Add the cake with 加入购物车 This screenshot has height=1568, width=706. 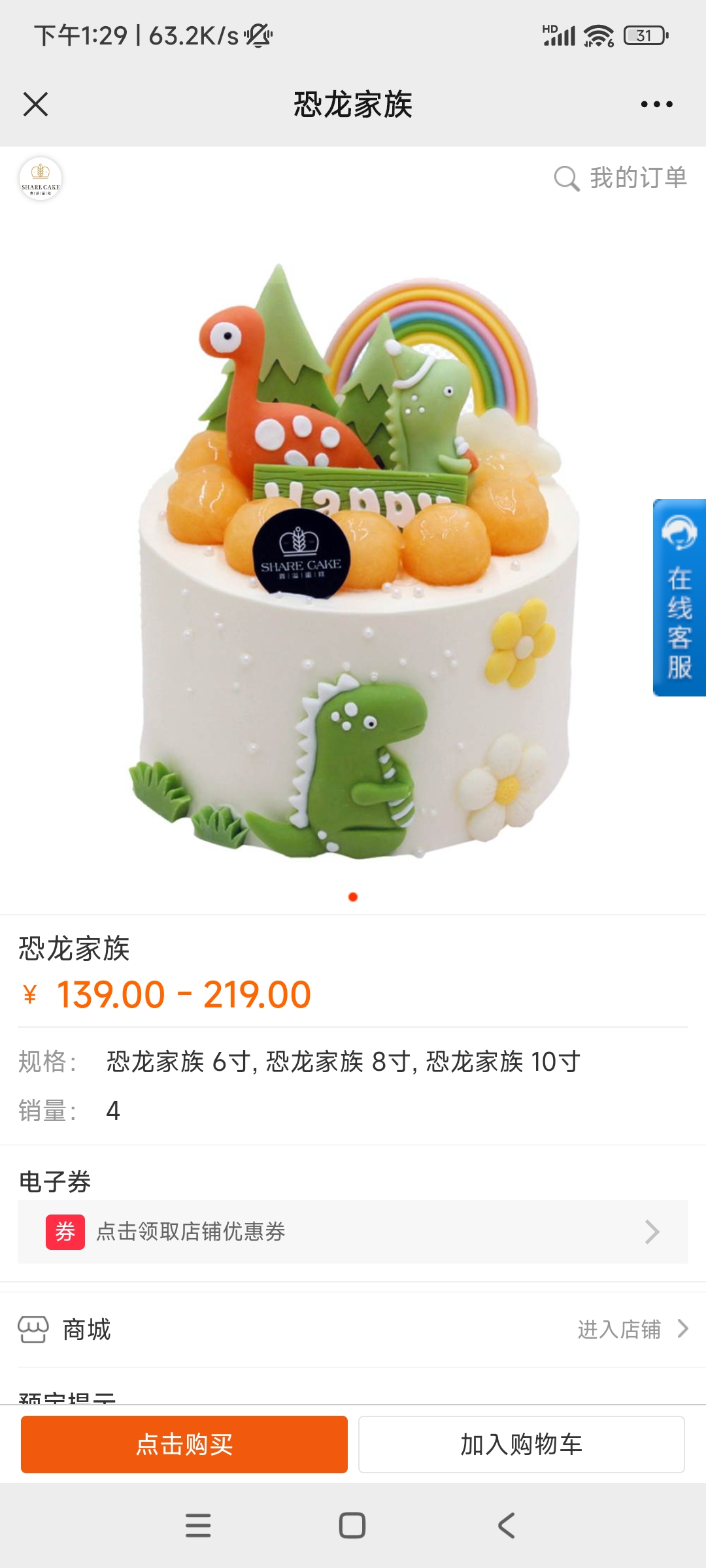[522, 1445]
